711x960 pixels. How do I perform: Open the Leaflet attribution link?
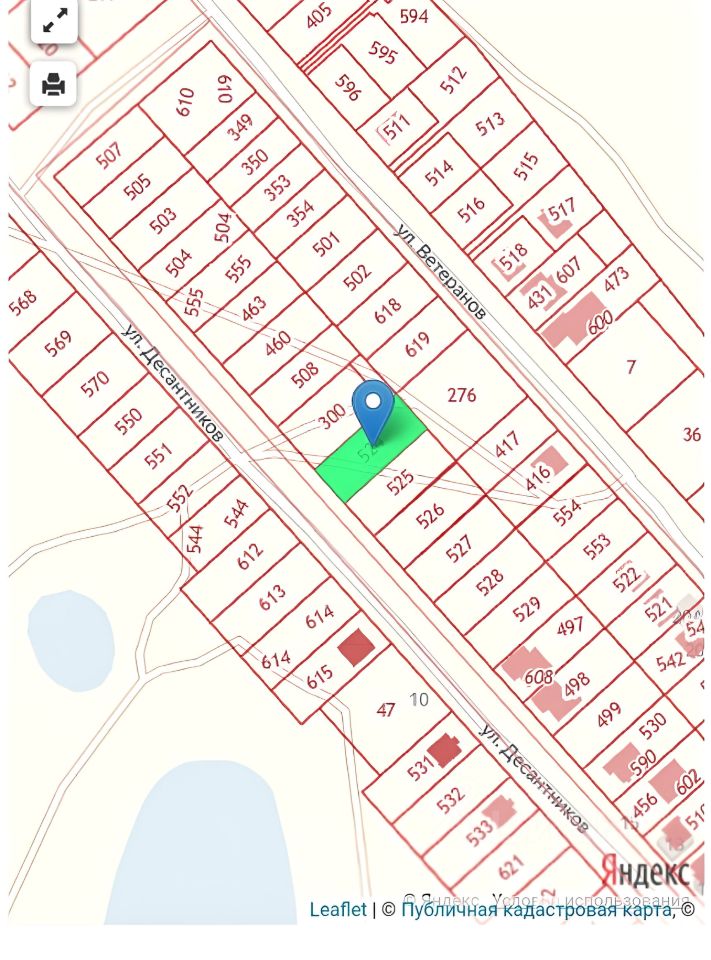tap(338, 909)
